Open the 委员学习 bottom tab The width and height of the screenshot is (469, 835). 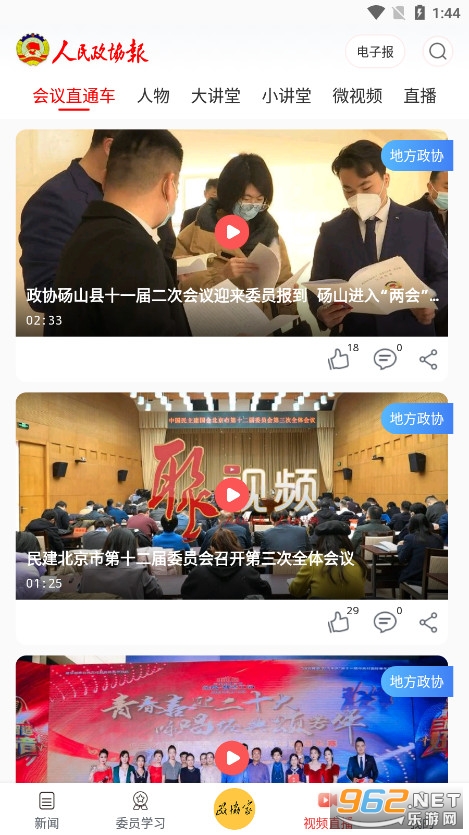point(141,809)
